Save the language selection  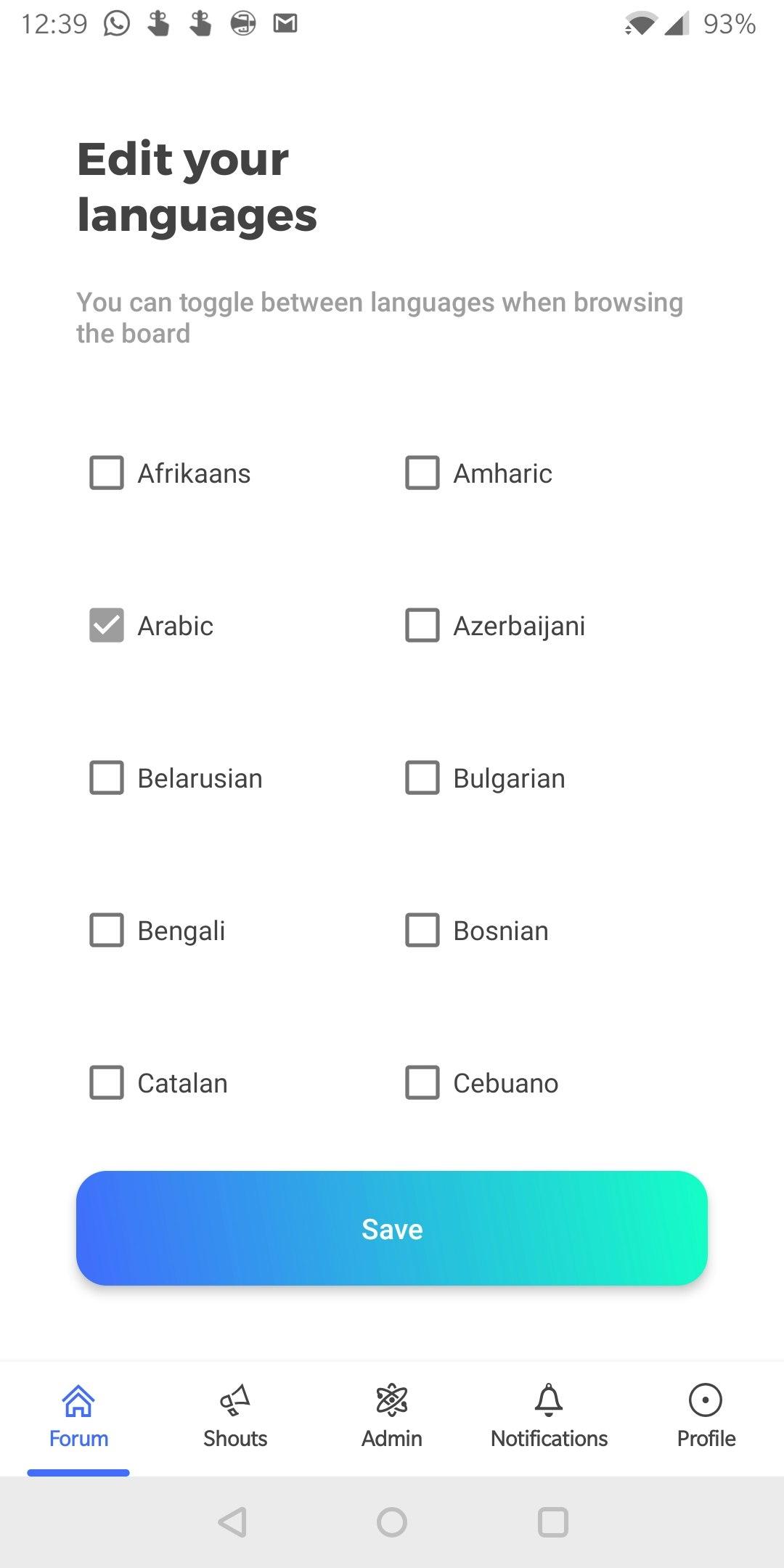392,1228
